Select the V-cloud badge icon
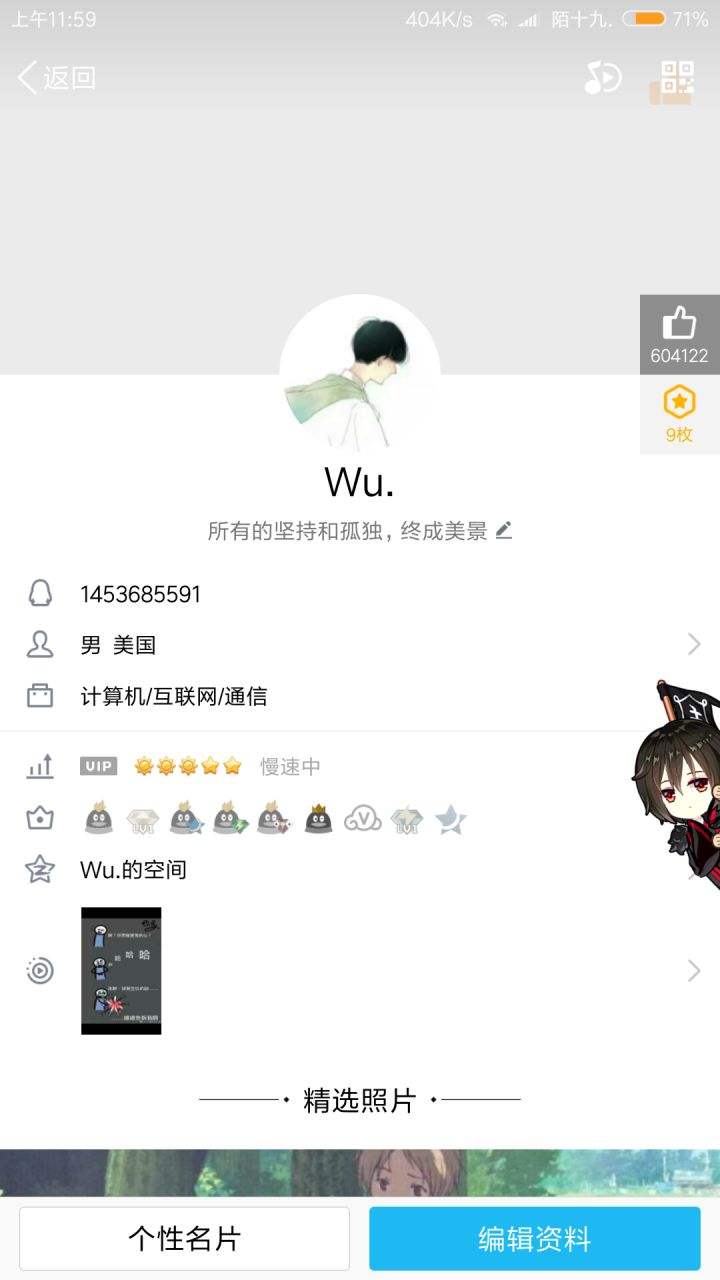This screenshot has width=720, height=1280. 362,818
